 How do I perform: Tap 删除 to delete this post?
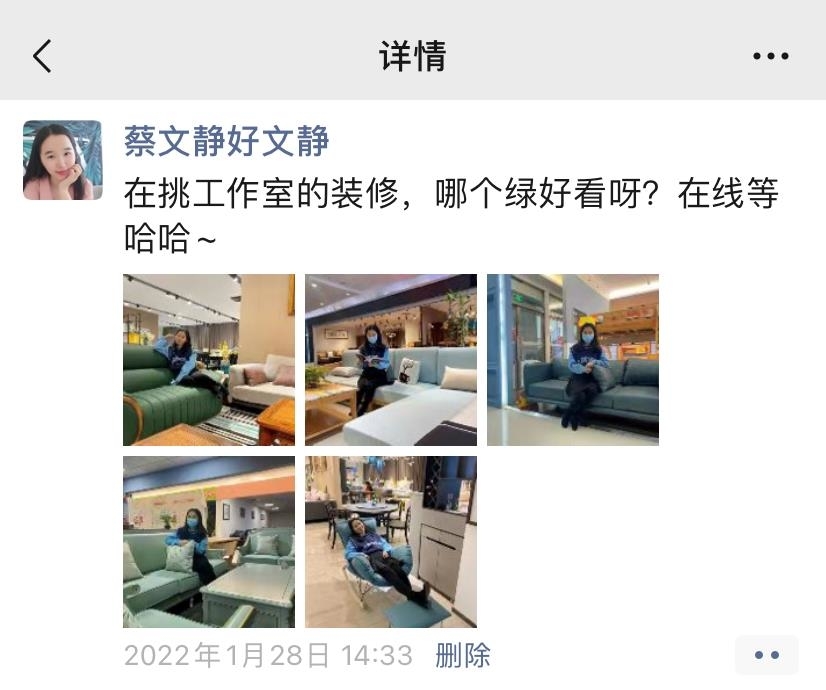[463, 656]
